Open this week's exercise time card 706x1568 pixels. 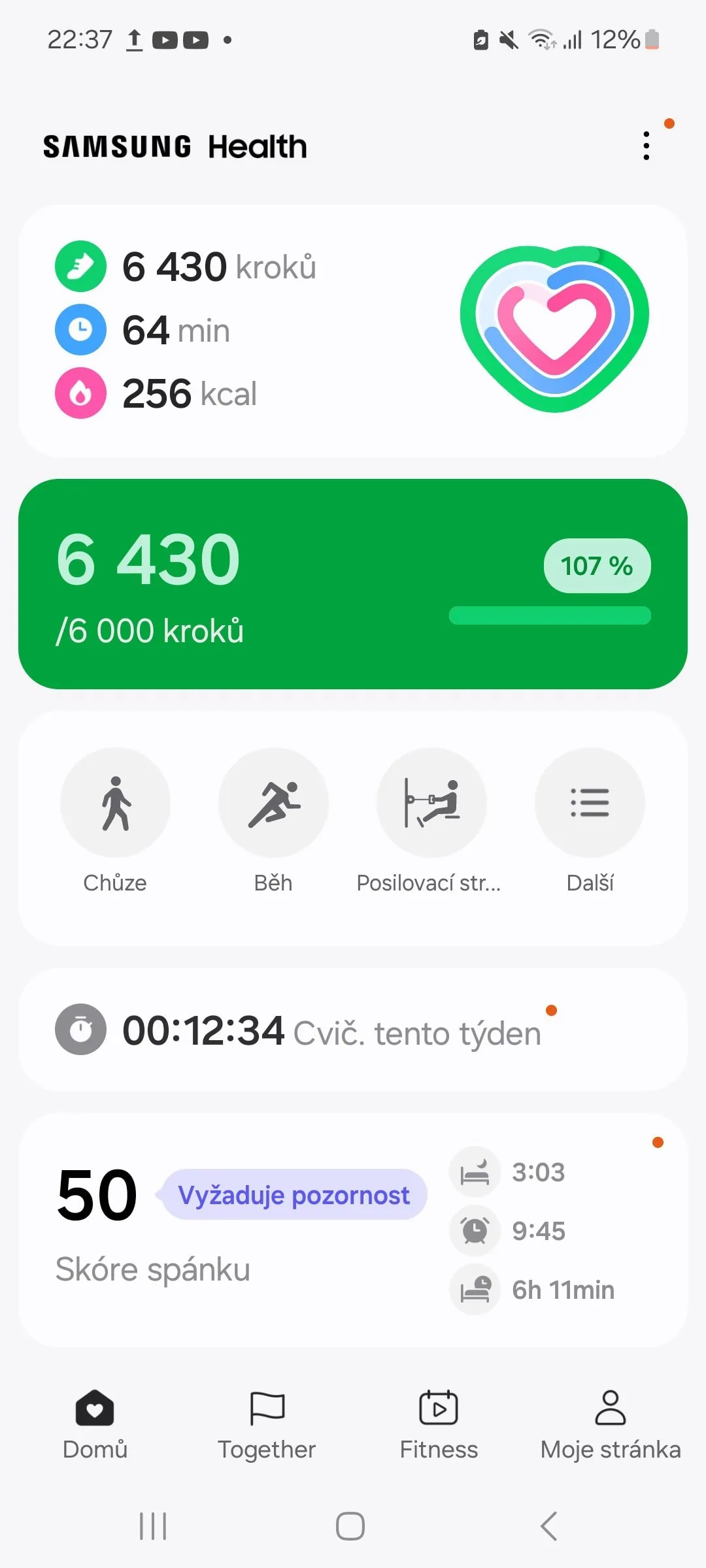tap(353, 1030)
